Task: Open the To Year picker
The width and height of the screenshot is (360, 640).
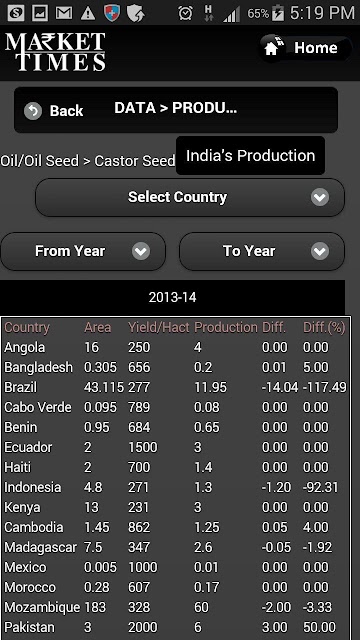Action: click(262, 251)
